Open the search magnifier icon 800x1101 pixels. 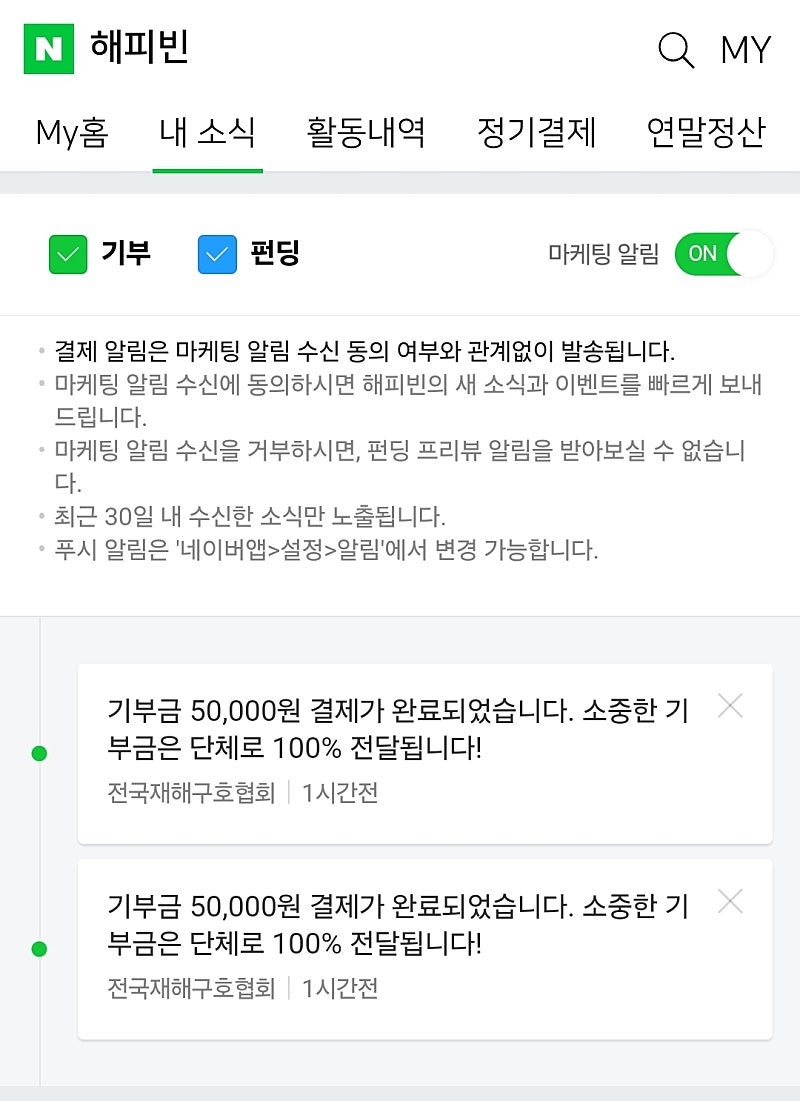676,49
